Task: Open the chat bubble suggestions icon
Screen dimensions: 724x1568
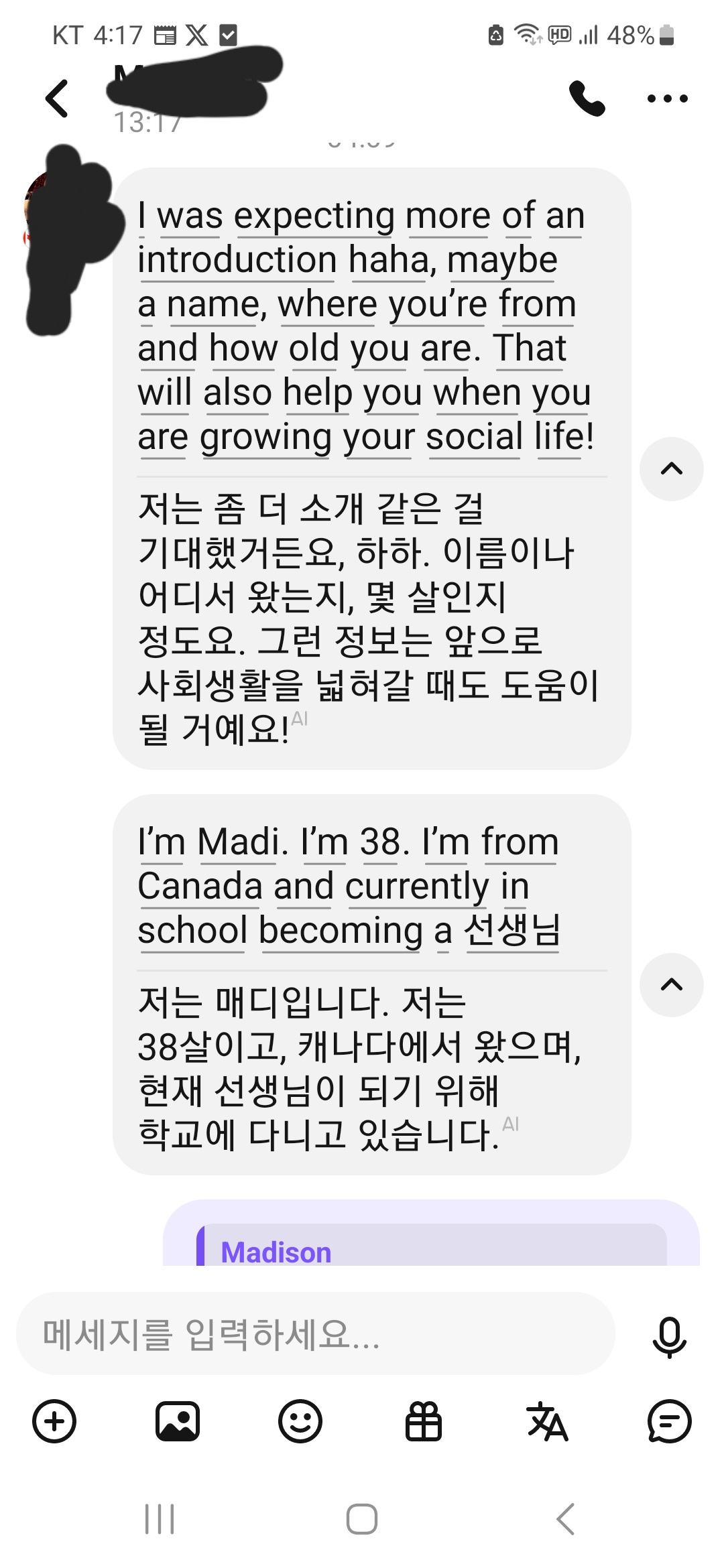Action: pyautogui.click(x=669, y=1421)
